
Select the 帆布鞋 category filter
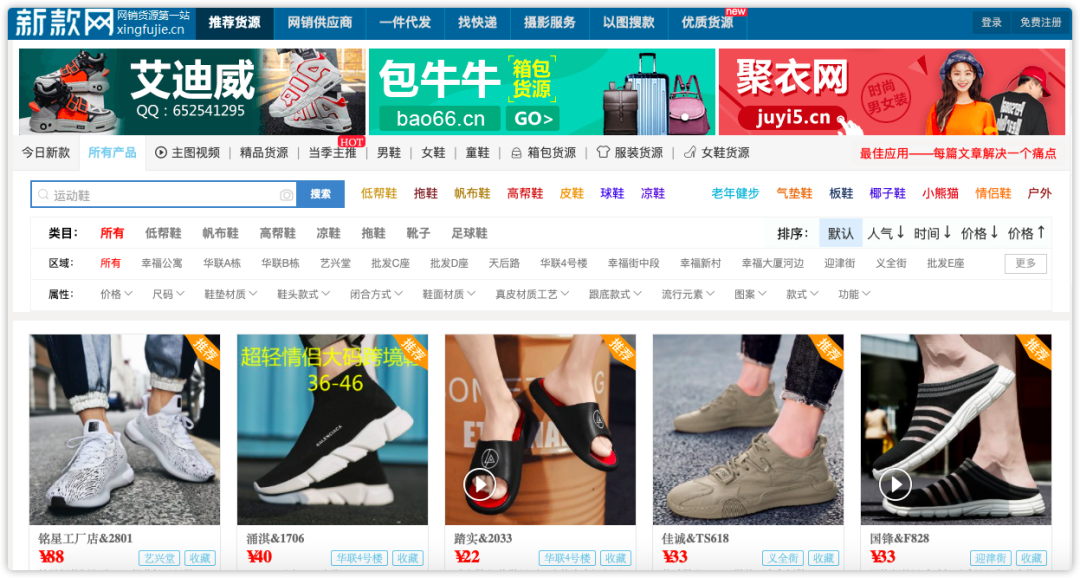tap(220, 233)
